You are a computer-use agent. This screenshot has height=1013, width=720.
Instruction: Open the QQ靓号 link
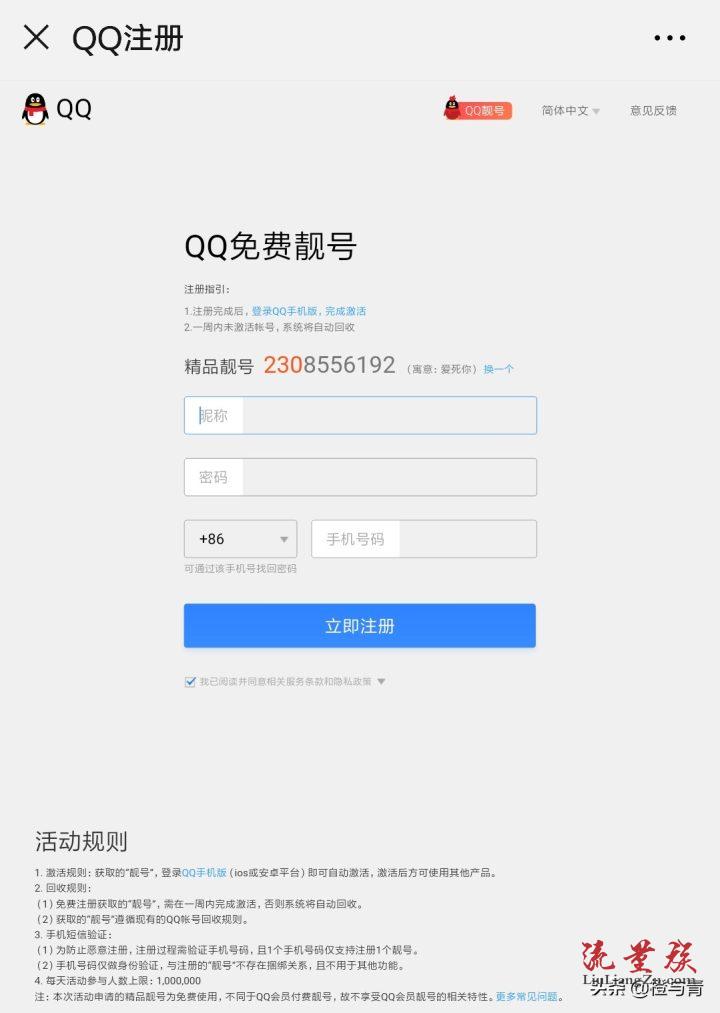478,110
